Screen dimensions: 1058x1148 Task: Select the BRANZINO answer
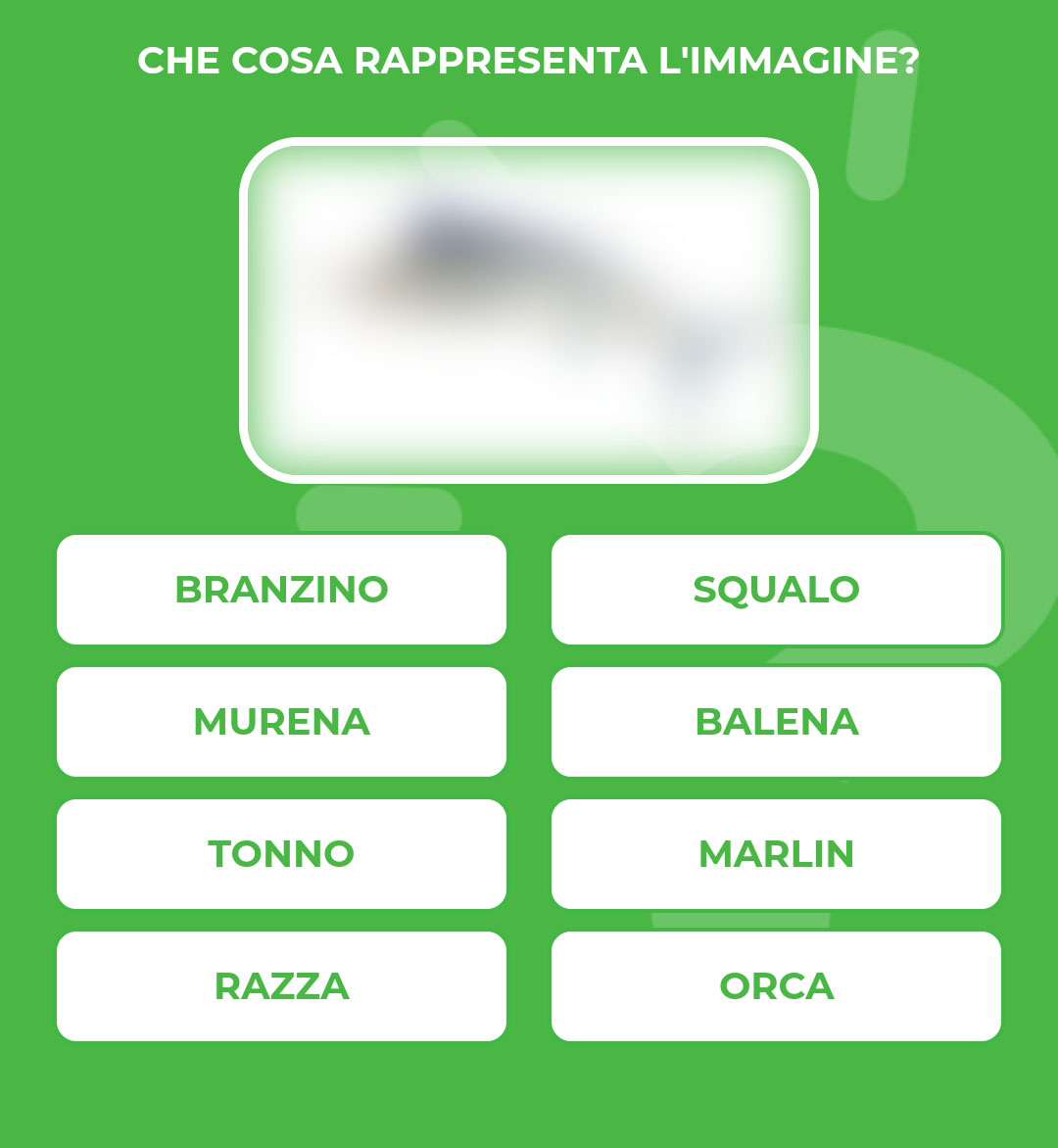pyautogui.click(x=281, y=590)
